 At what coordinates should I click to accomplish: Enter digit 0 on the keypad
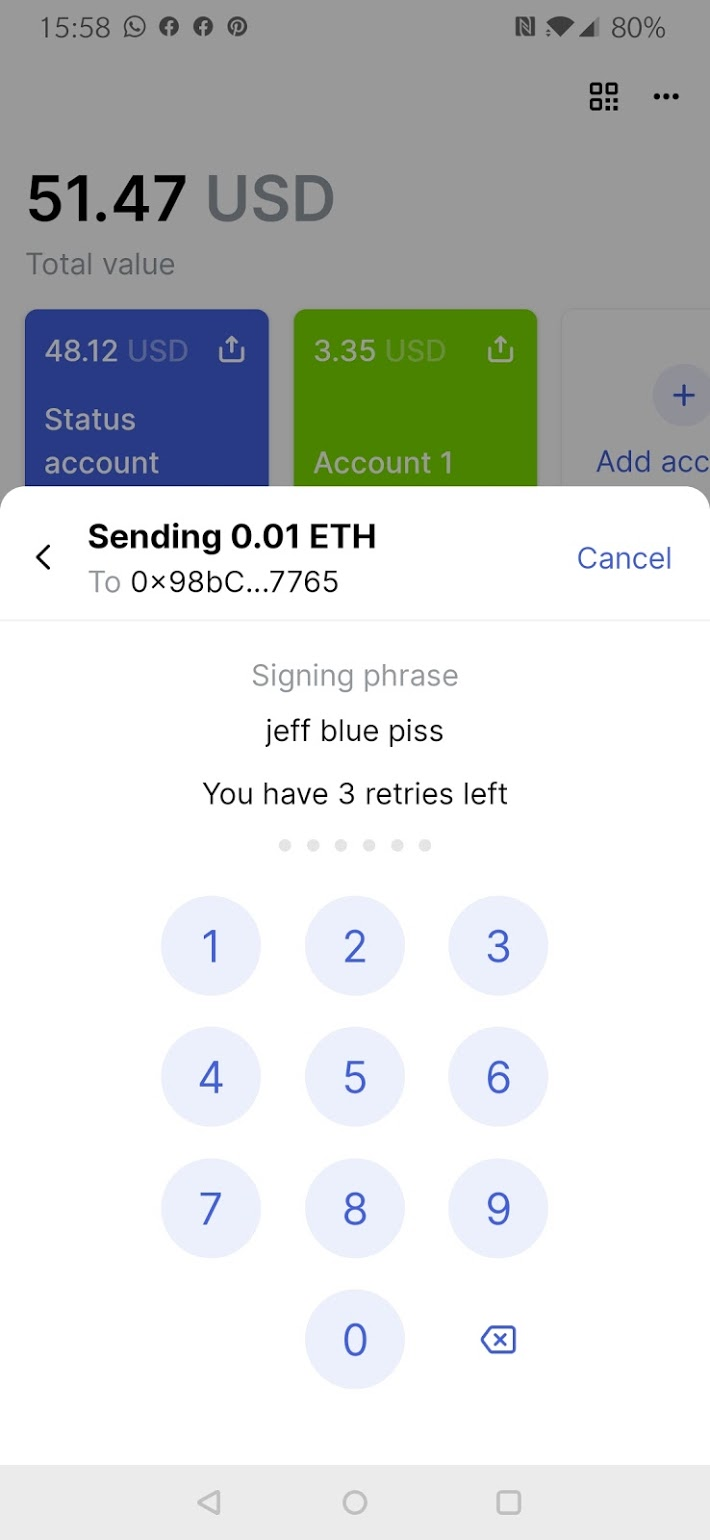tap(355, 1339)
